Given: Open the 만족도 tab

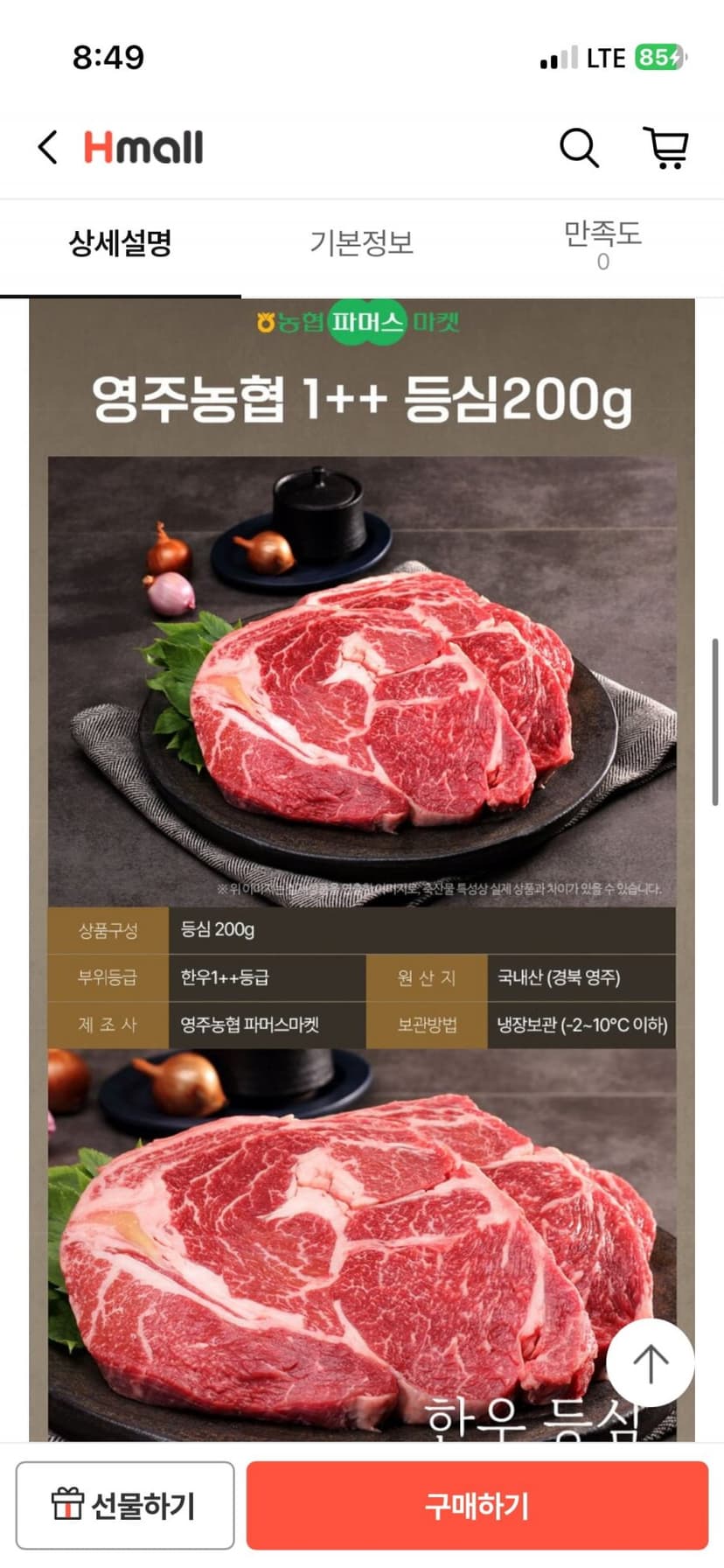Looking at the screenshot, I should coord(602,245).
